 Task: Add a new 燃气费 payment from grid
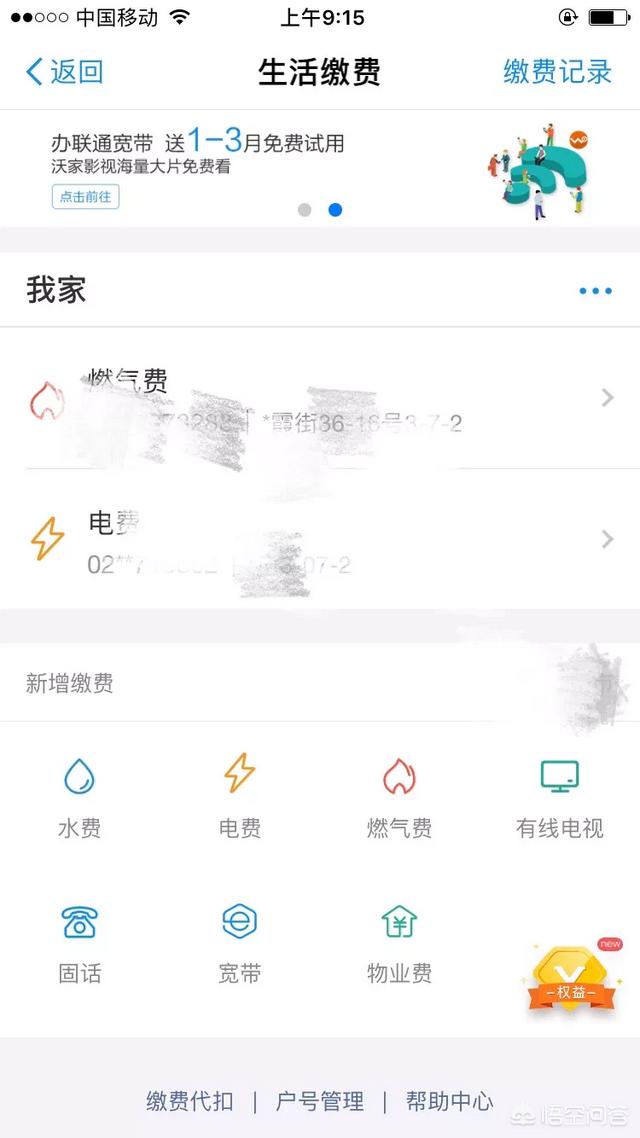pos(399,795)
